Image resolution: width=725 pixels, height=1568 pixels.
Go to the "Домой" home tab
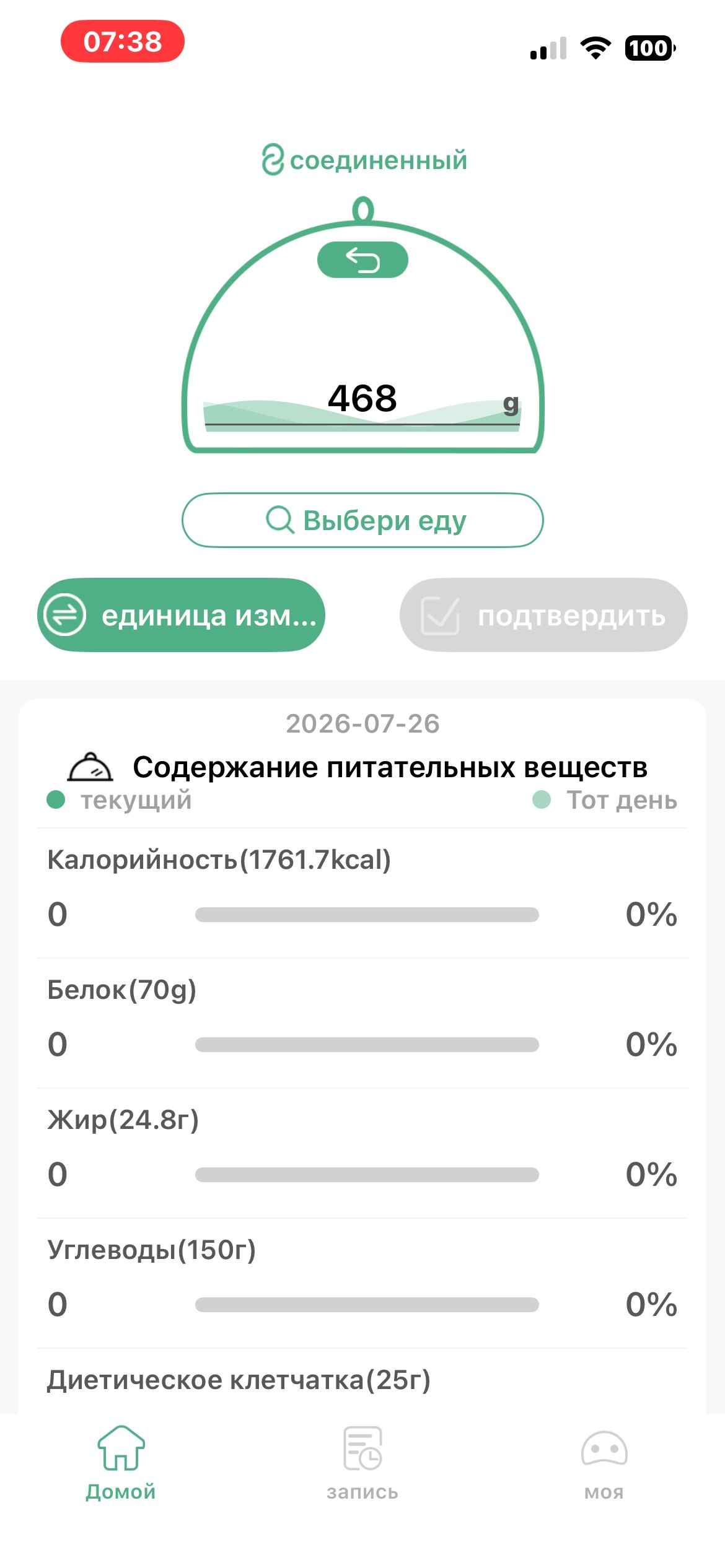121,1464
